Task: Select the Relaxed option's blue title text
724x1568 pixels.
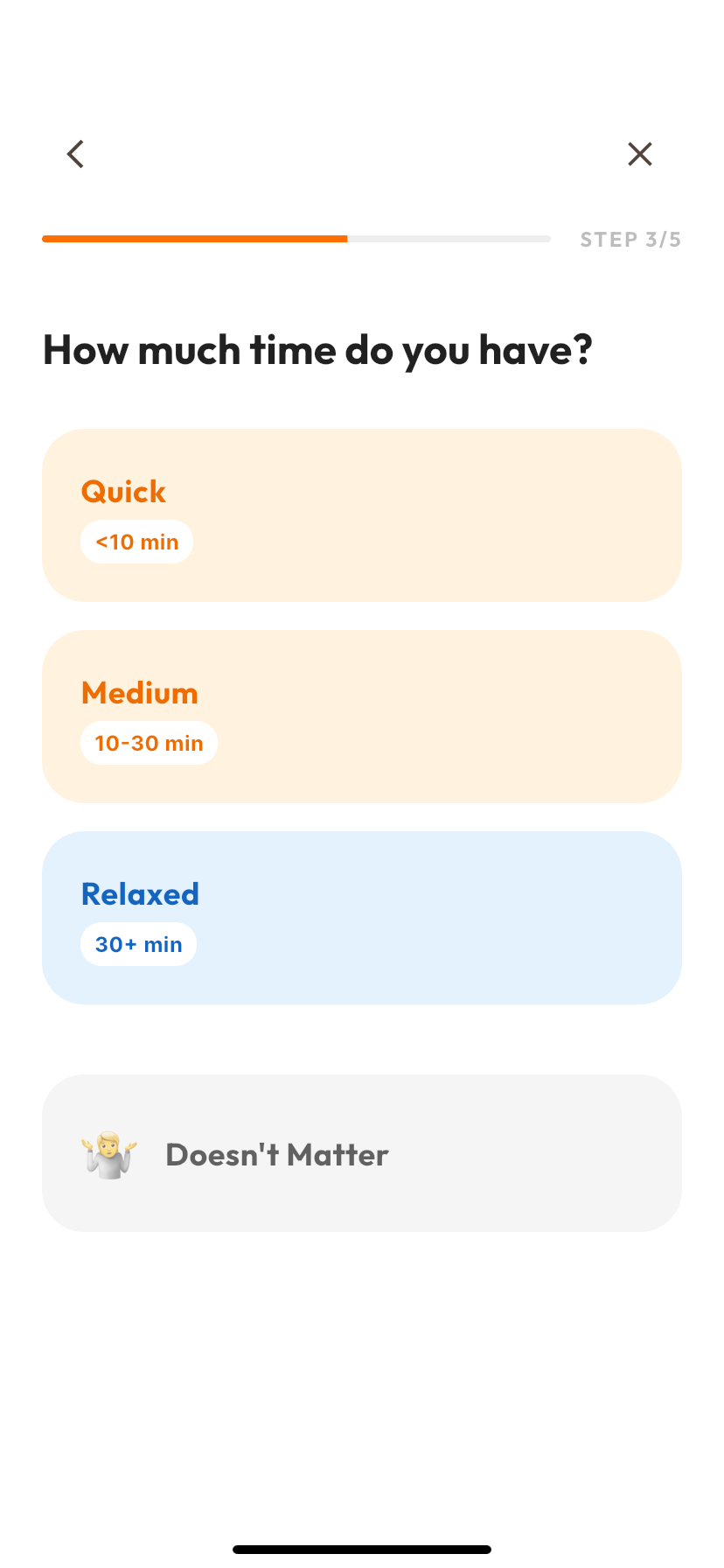Action: (139, 894)
